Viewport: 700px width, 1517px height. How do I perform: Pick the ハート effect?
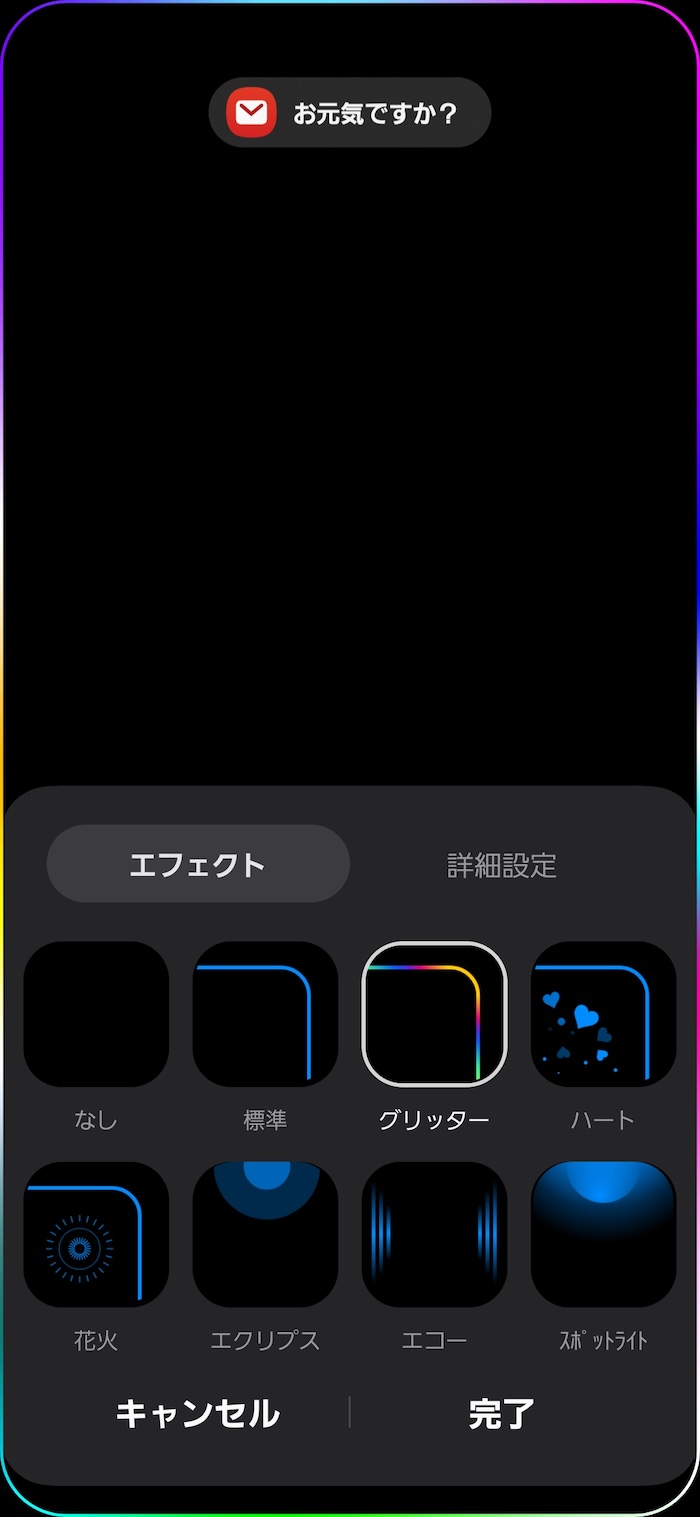603,1014
